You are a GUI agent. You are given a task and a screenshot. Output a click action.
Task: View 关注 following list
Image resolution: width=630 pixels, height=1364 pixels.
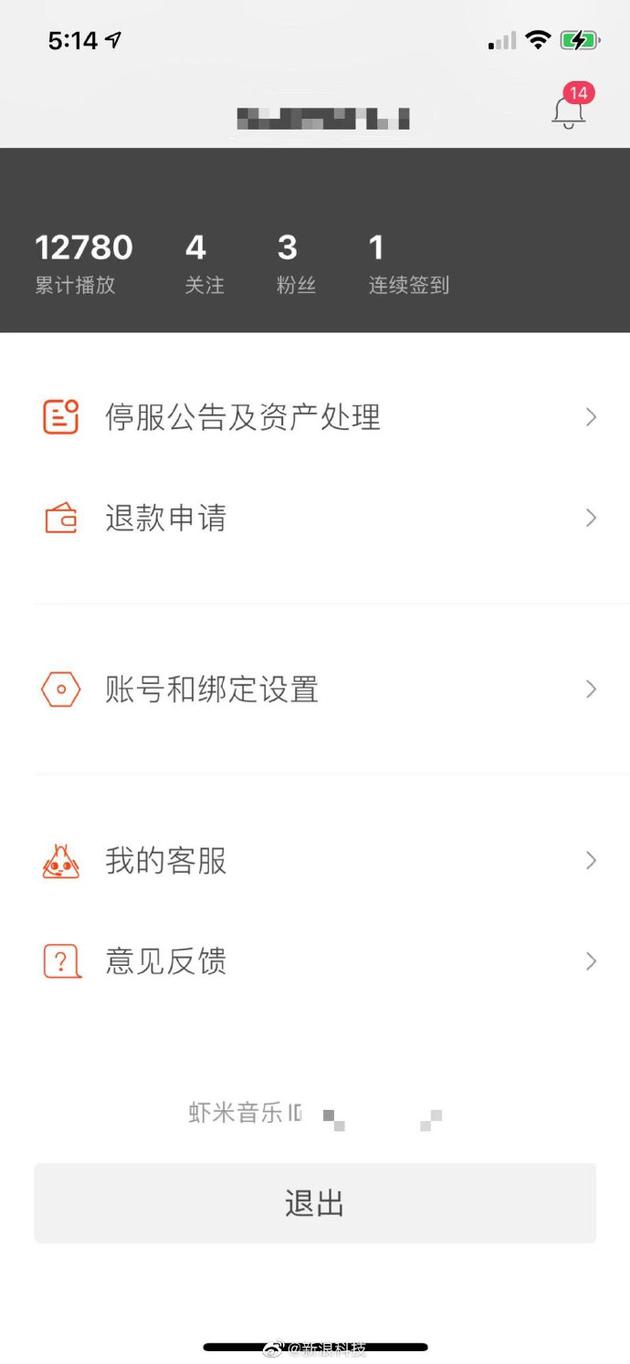203,264
